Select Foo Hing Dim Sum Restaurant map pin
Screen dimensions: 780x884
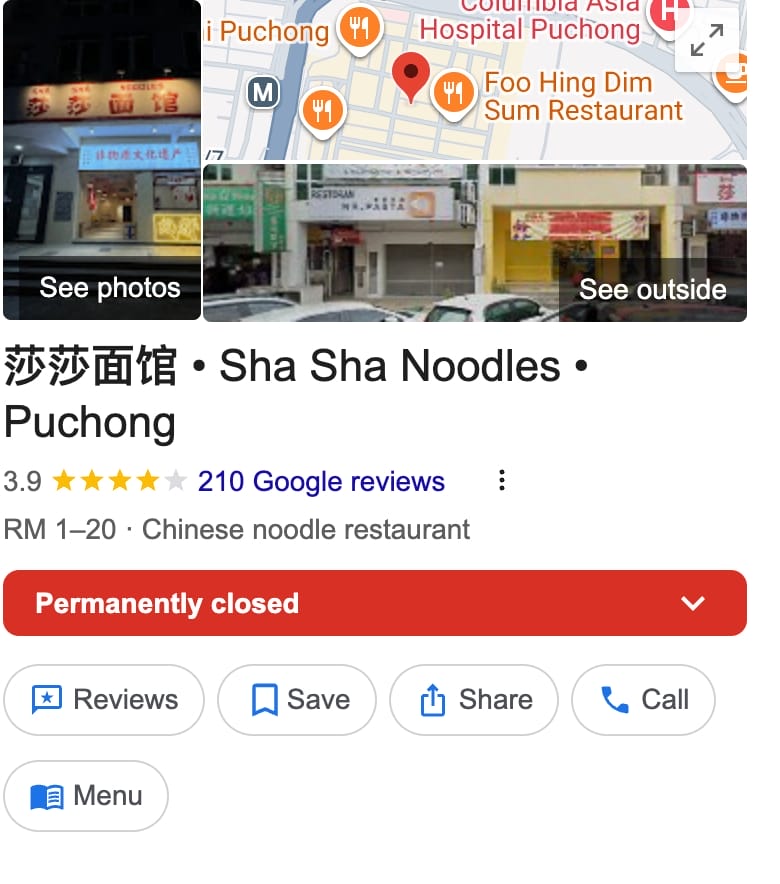tap(454, 92)
